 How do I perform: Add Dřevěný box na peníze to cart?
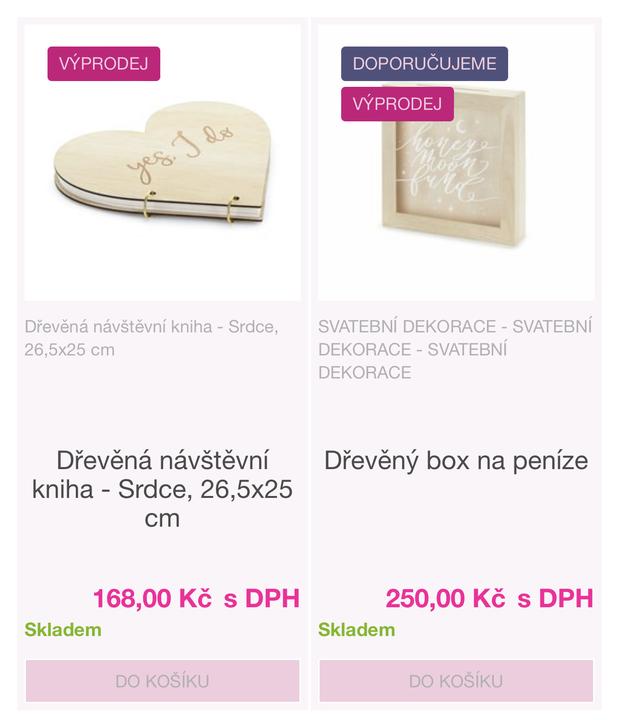[456, 681]
